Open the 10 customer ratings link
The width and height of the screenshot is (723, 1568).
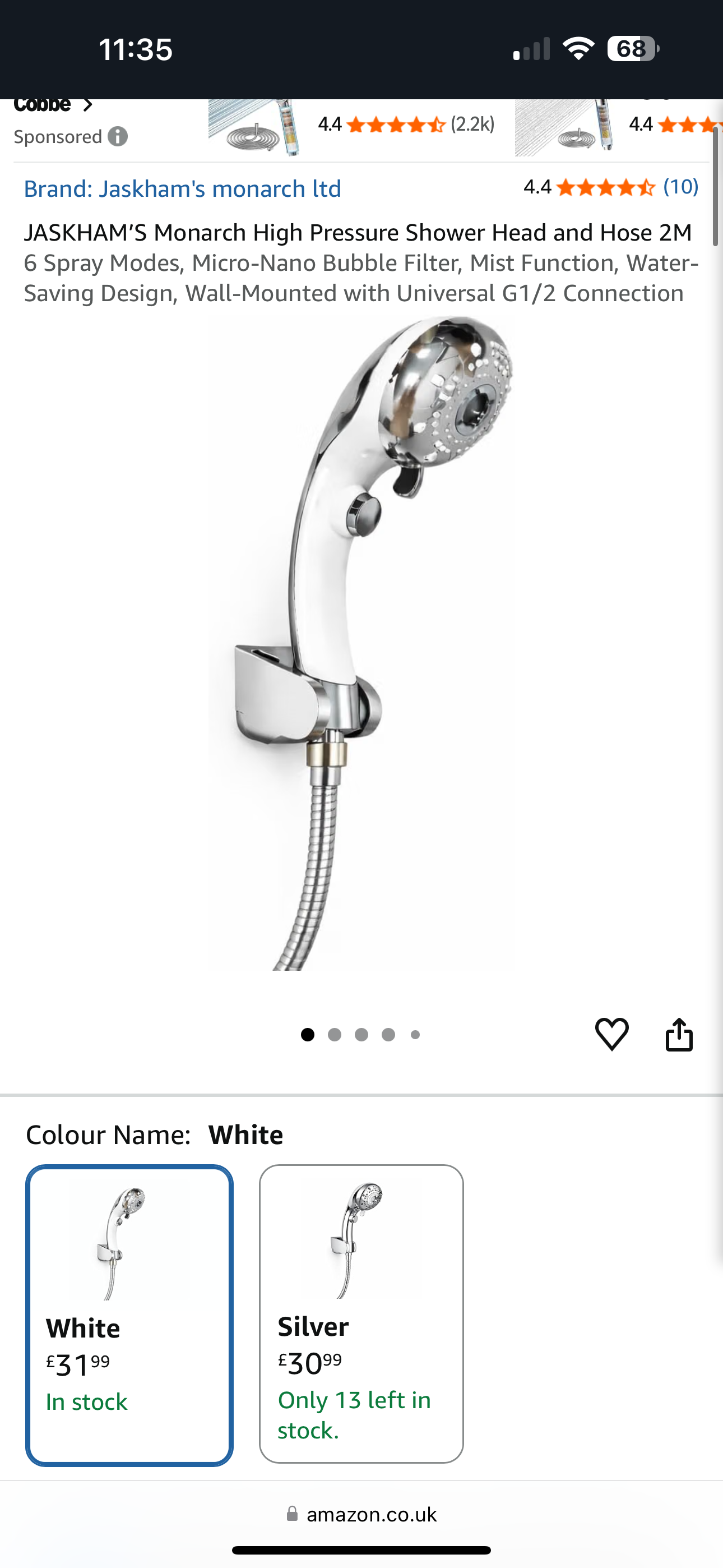point(680,187)
